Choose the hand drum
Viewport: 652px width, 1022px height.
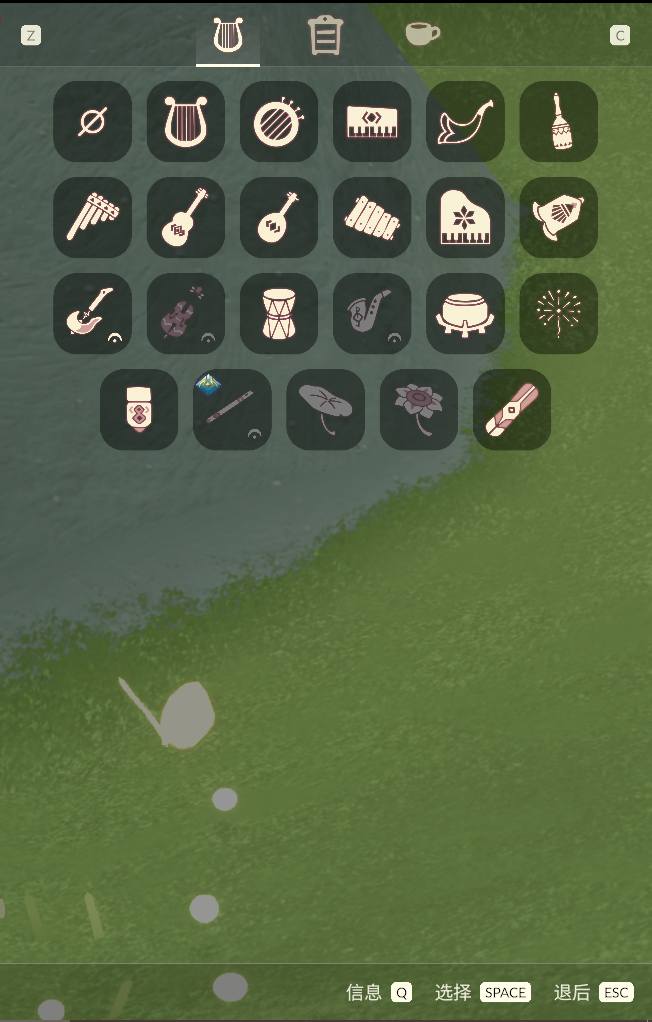coord(279,314)
